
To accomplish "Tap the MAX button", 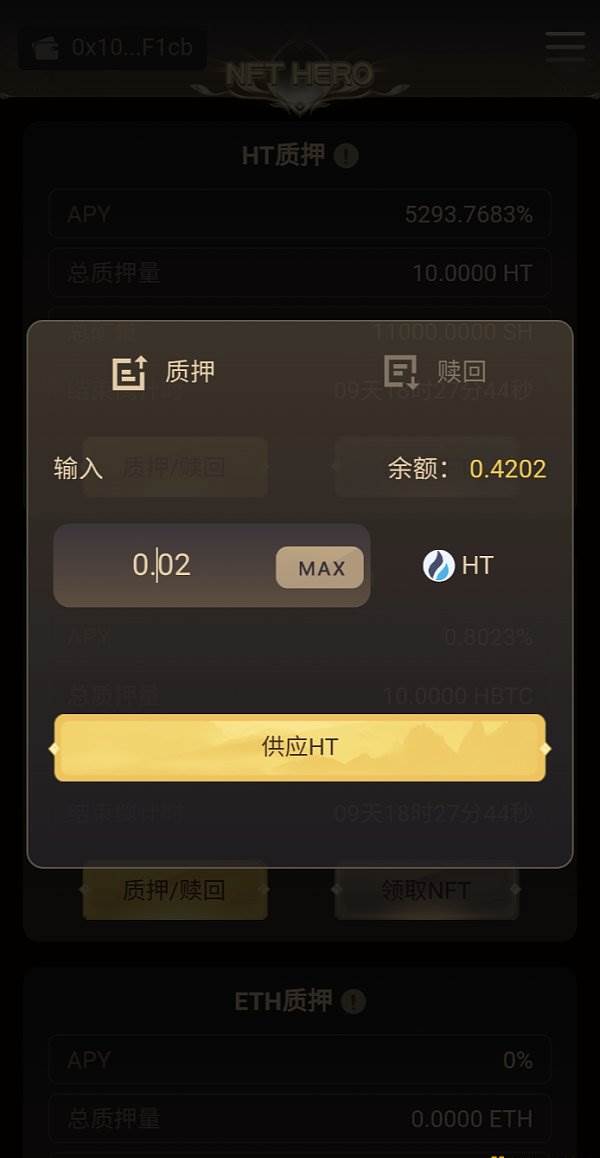I will tap(320, 568).
